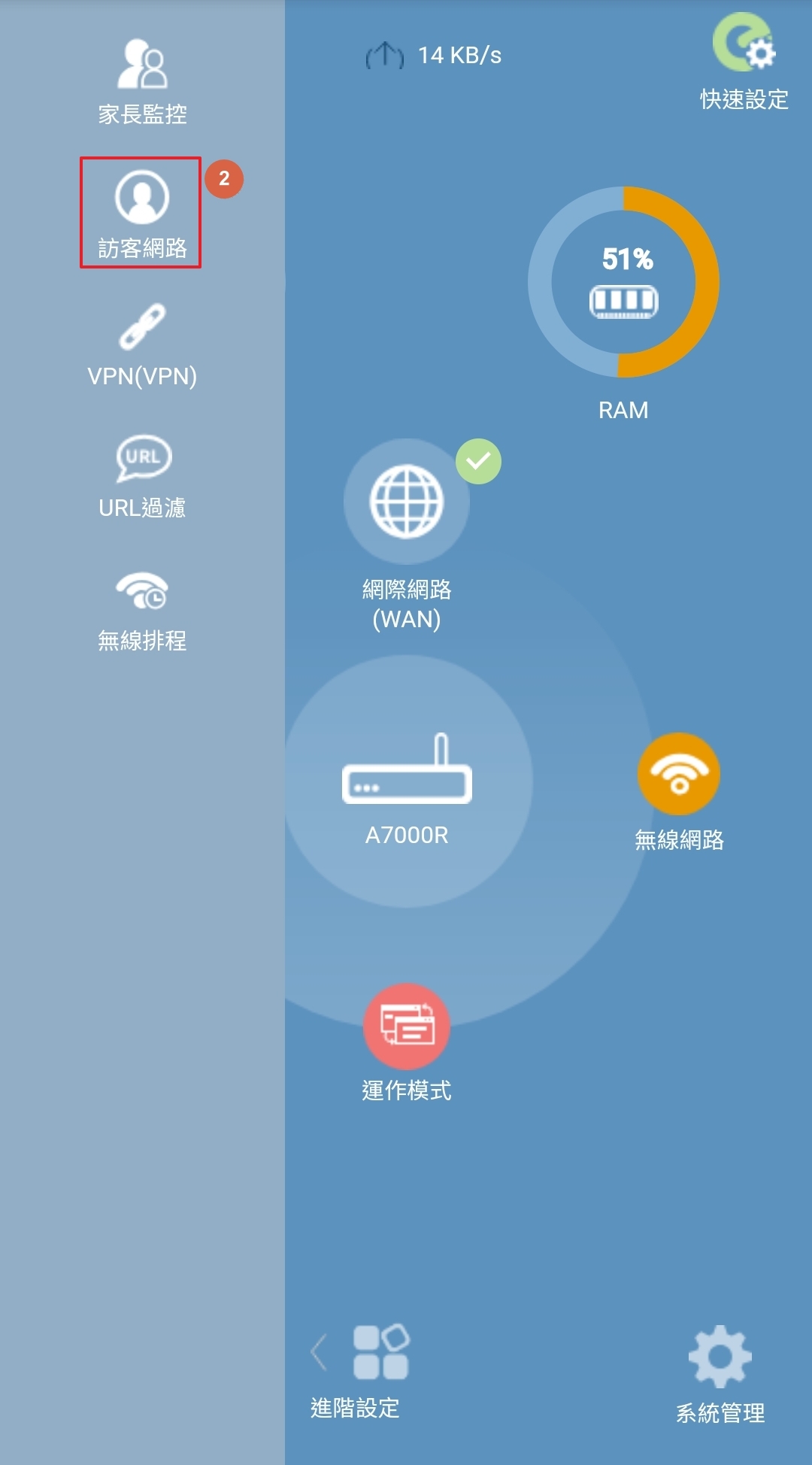
Task: Select the A7000R router device
Action: point(407,782)
